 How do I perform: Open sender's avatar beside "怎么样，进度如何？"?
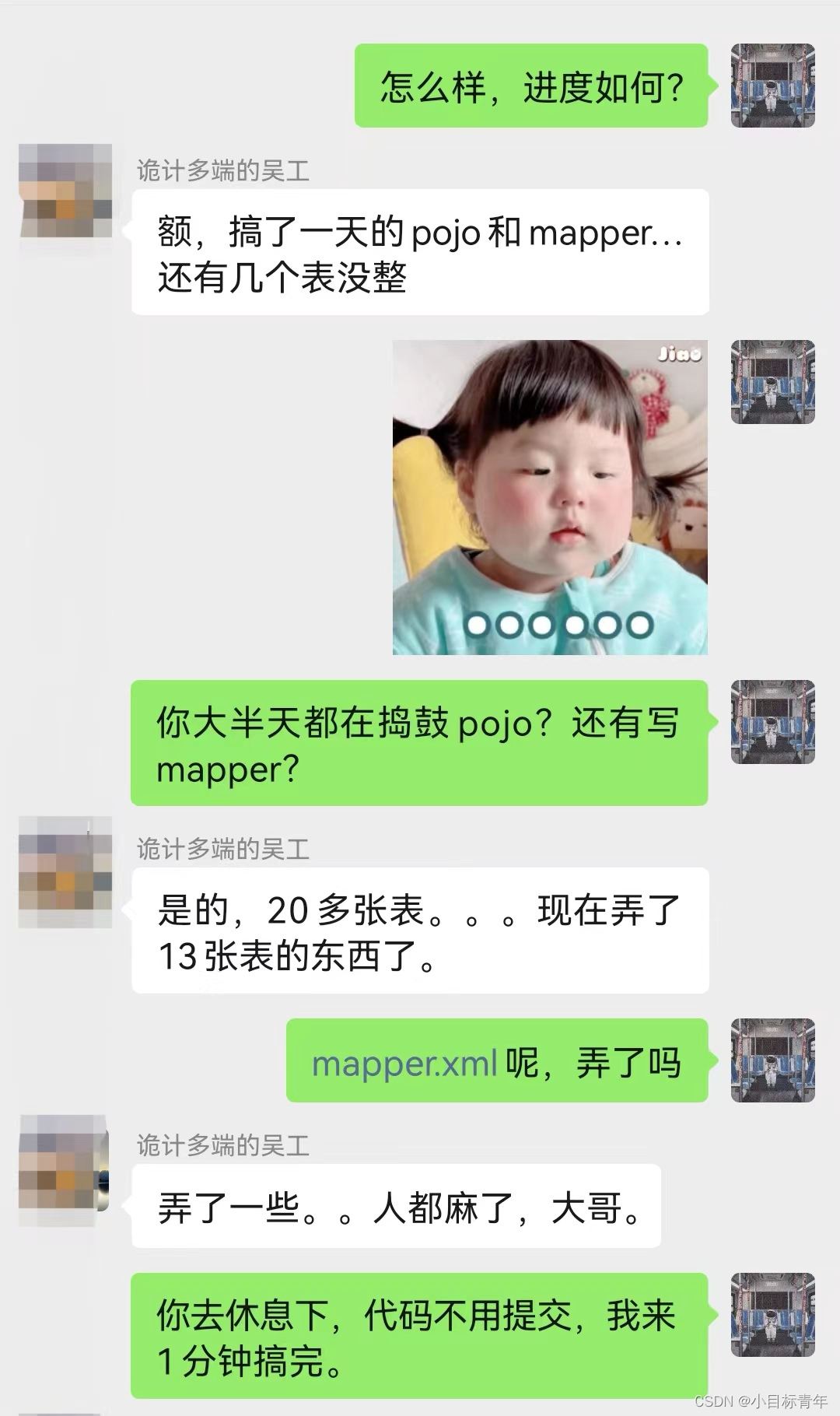click(x=772, y=86)
